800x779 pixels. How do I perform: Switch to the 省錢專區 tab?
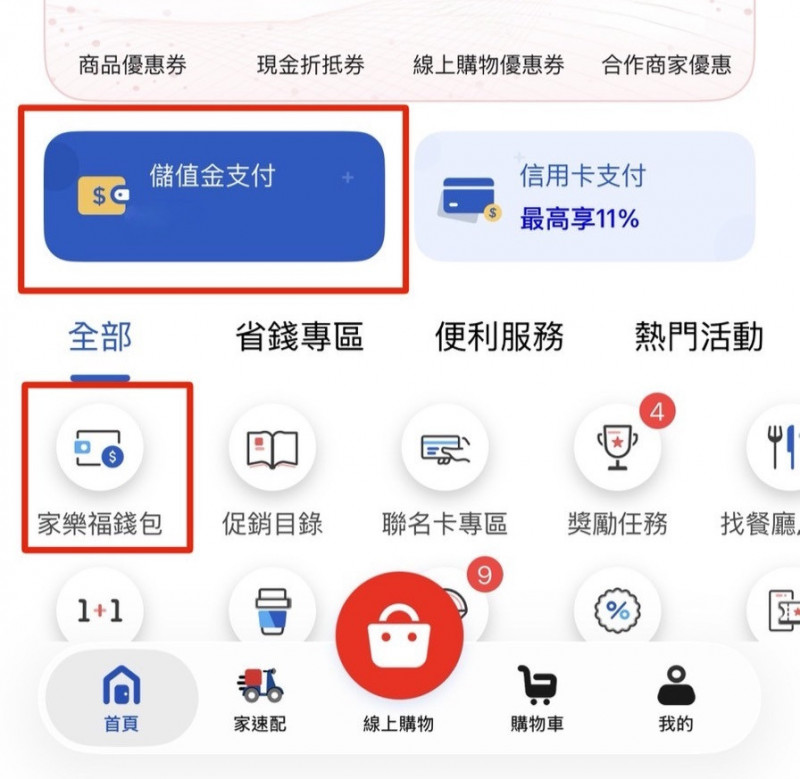tap(299, 337)
